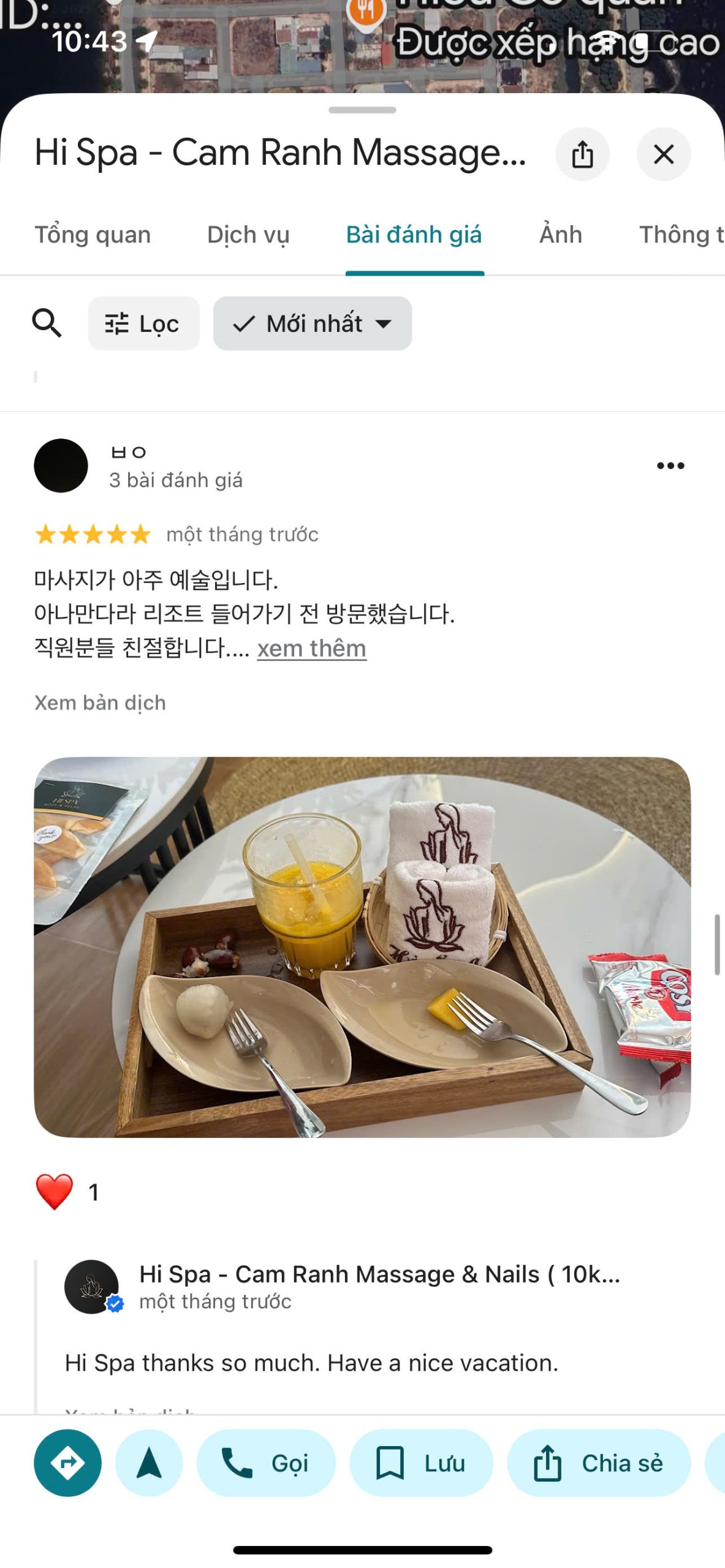
Task: Open the review's three-dot menu
Action: (x=670, y=466)
